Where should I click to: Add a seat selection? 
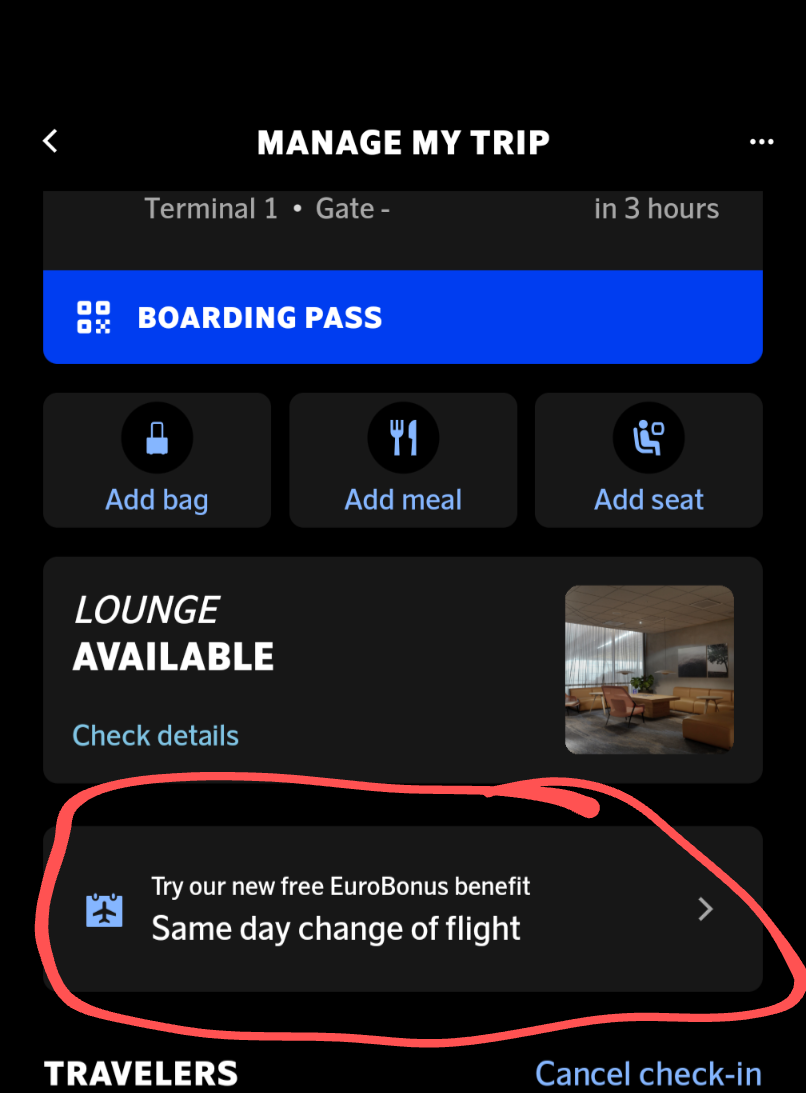point(649,461)
